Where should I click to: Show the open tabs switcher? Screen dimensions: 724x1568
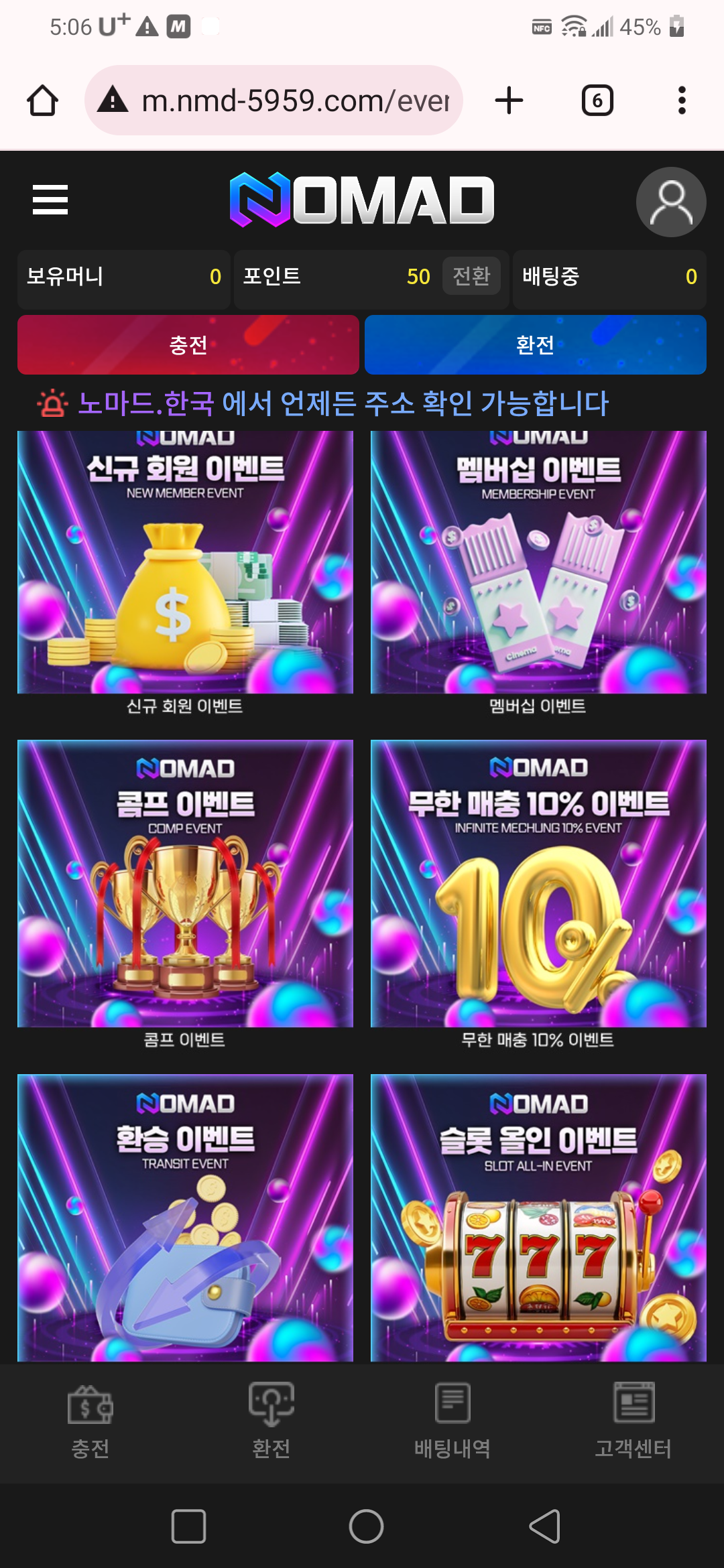click(x=597, y=101)
